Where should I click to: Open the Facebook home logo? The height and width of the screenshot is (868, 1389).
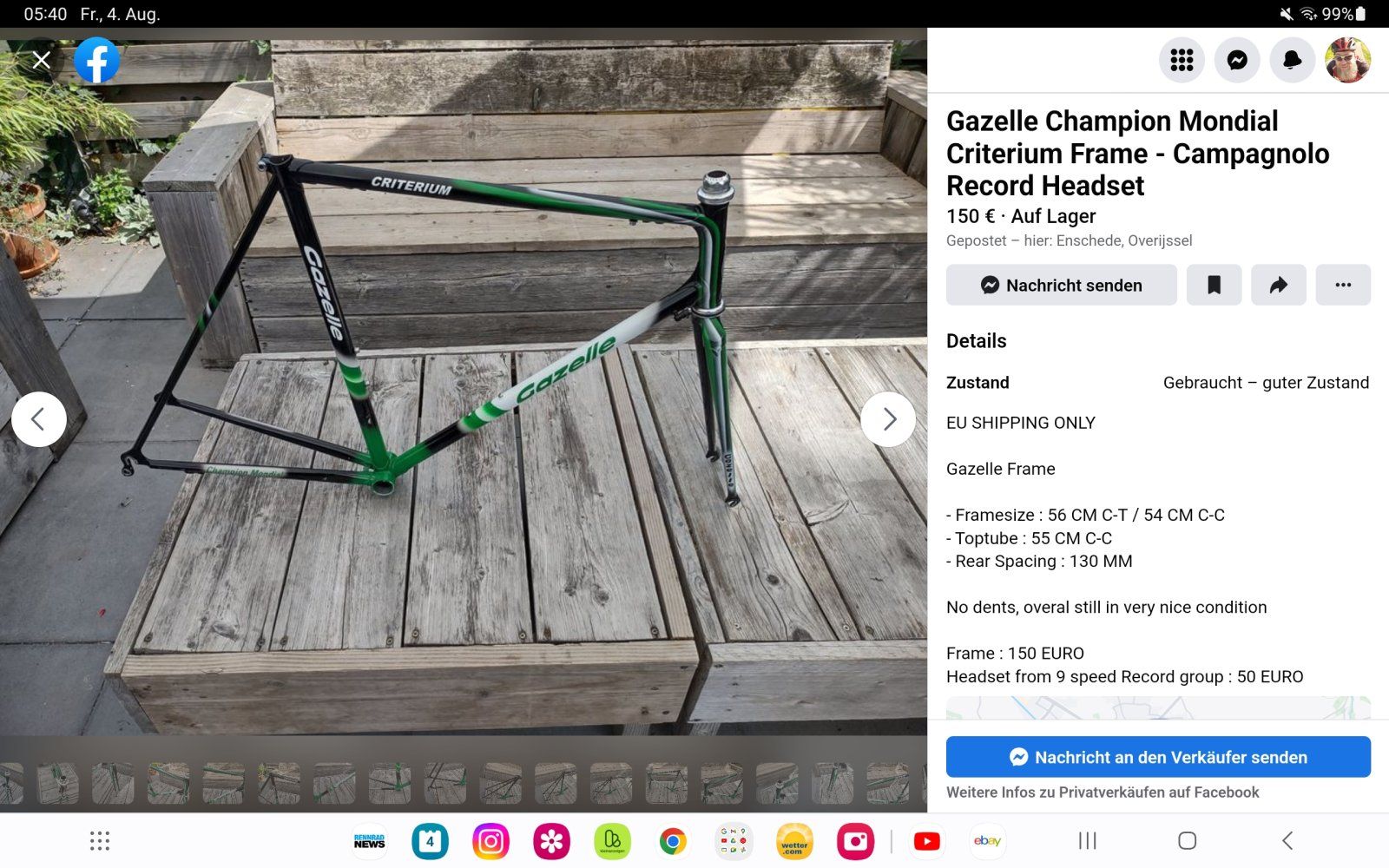click(96, 60)
